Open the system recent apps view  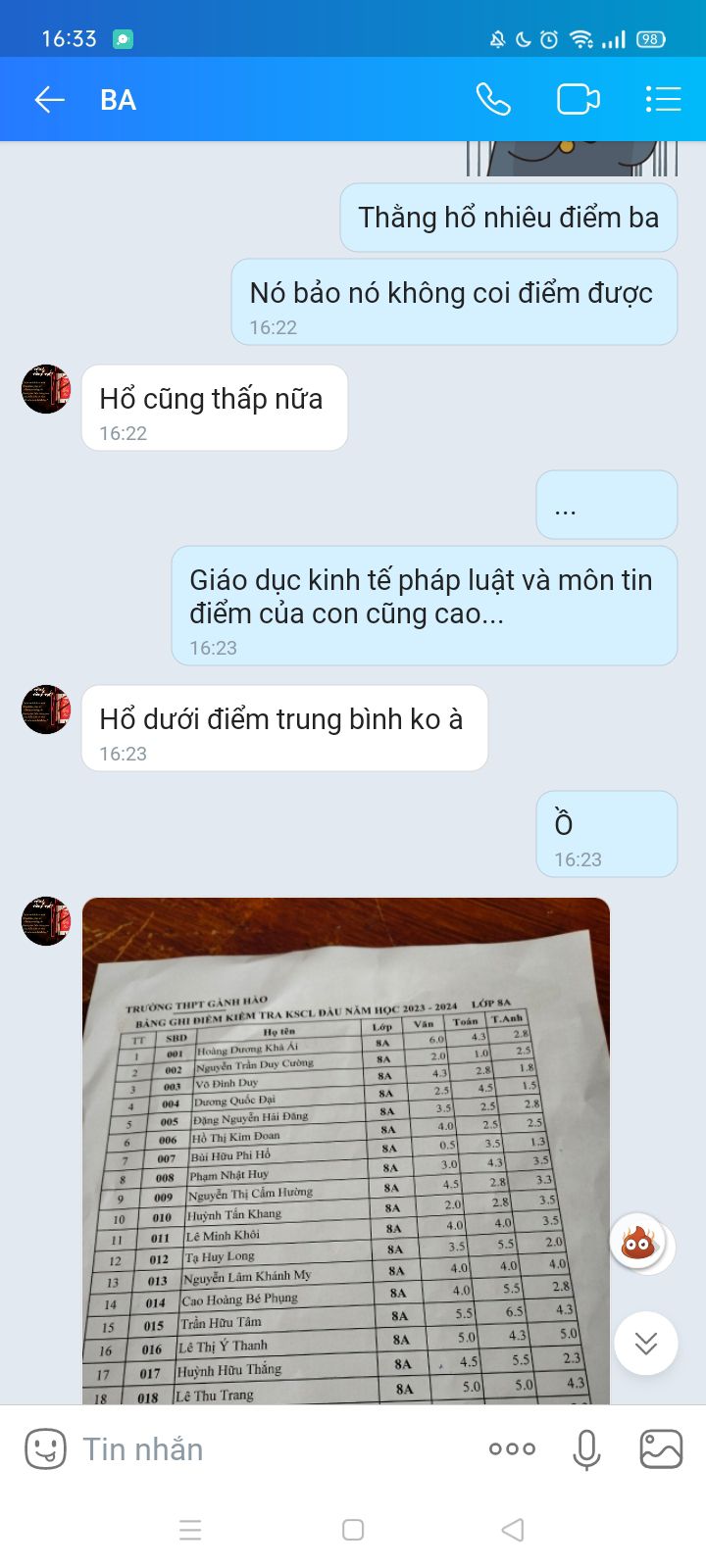tap(190, 1530)
